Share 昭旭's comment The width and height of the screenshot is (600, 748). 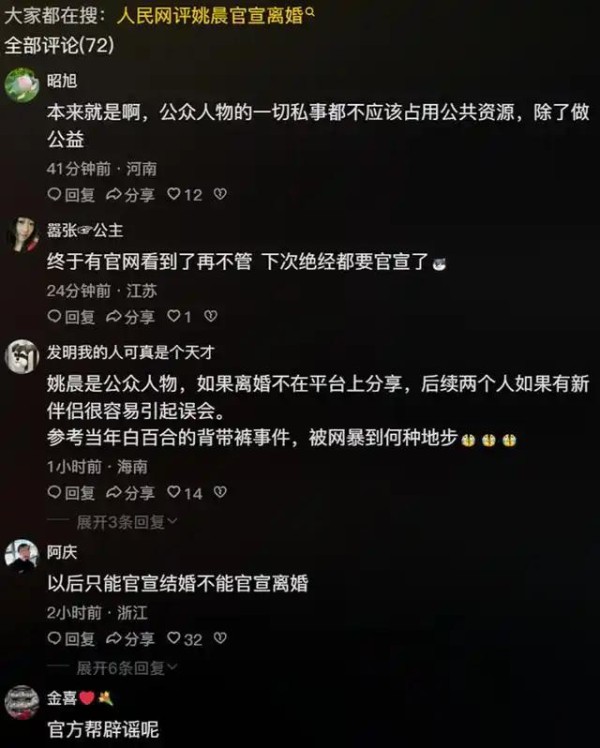(130, 194)
